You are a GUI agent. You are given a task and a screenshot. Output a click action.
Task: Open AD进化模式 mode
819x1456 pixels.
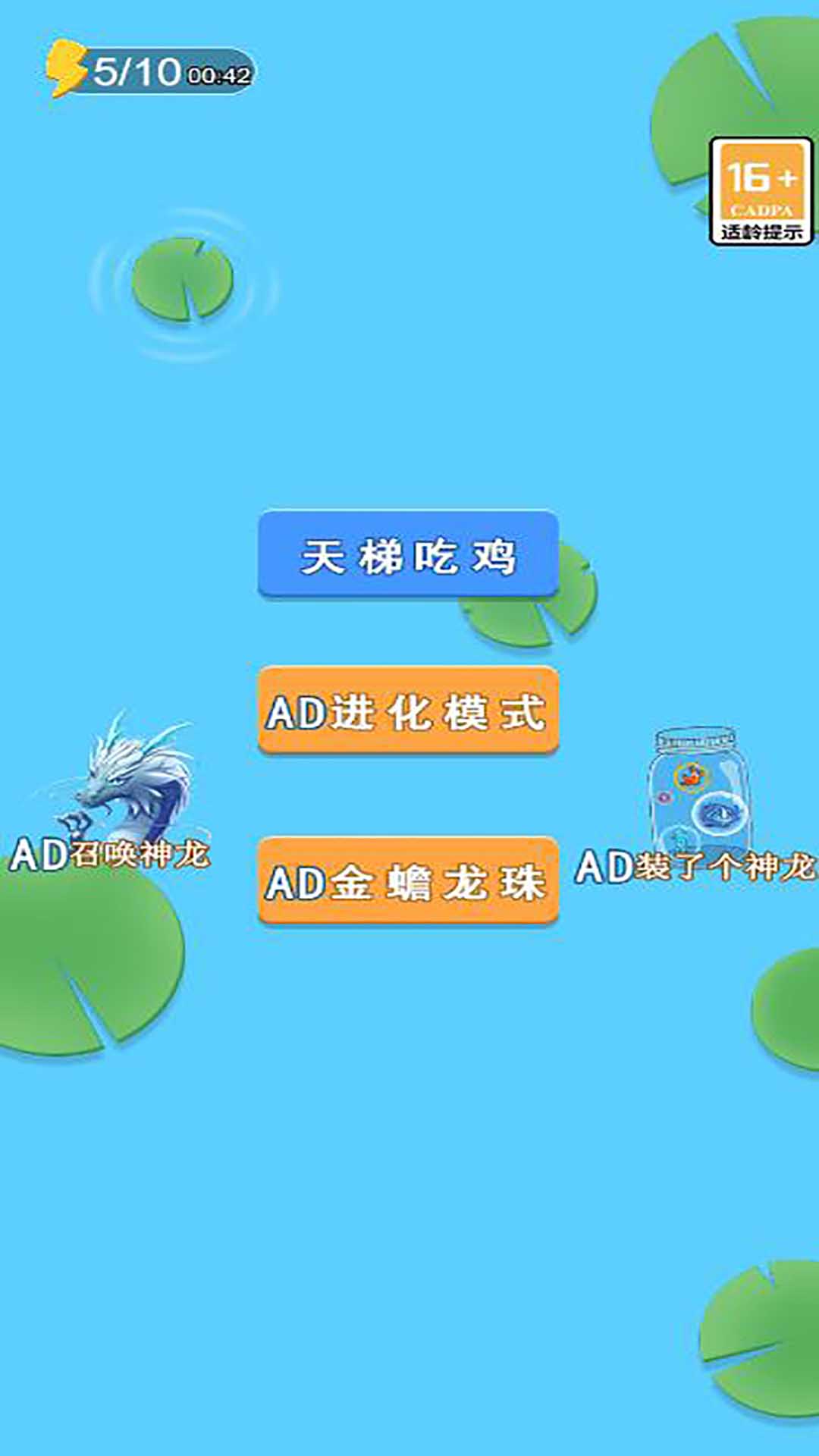pos(408,711)
